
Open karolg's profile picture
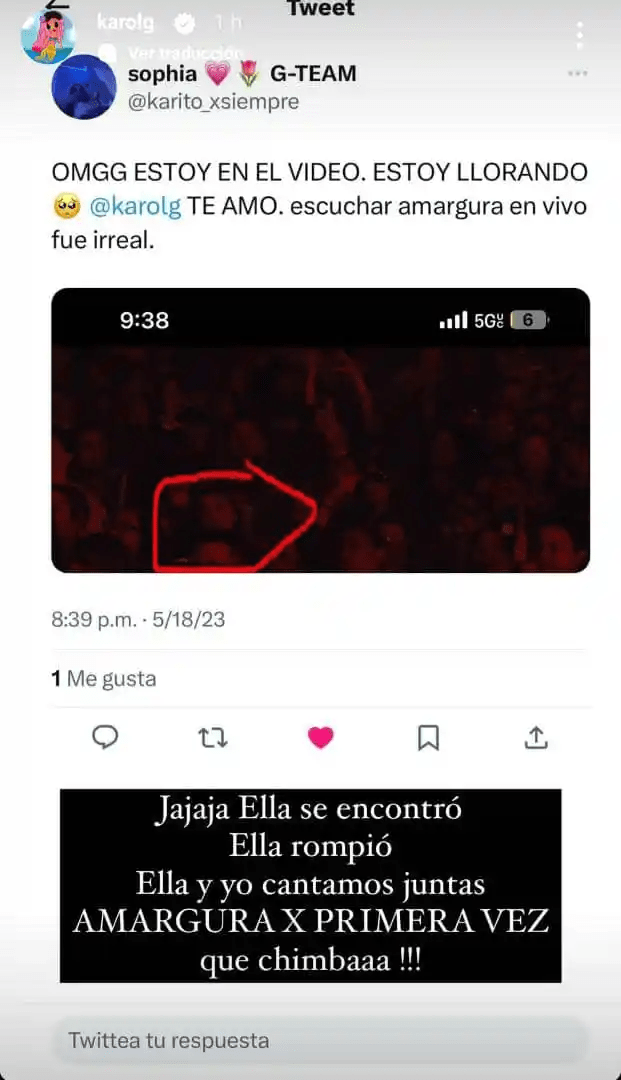[x=48, y=35]
